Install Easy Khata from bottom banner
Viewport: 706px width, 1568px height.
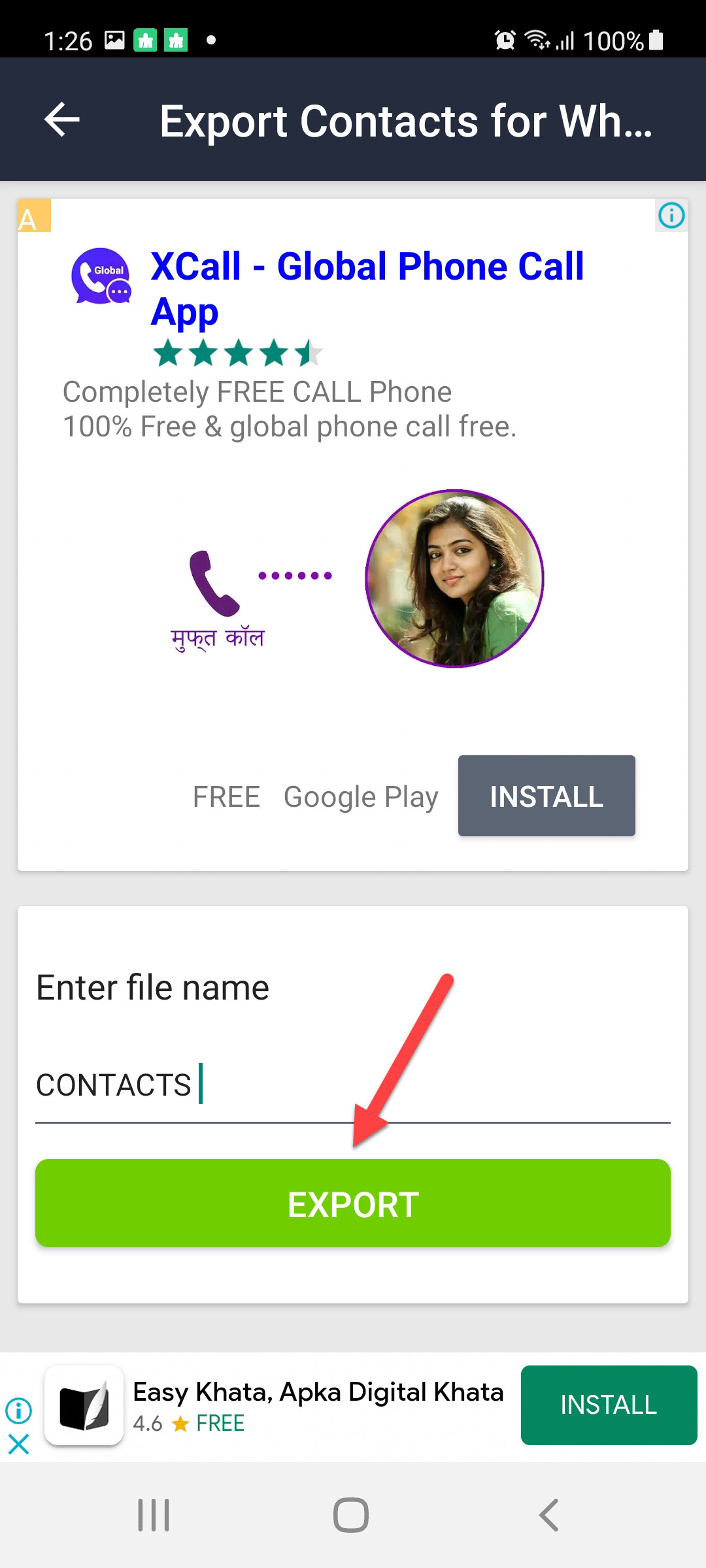pos(609,1405)
